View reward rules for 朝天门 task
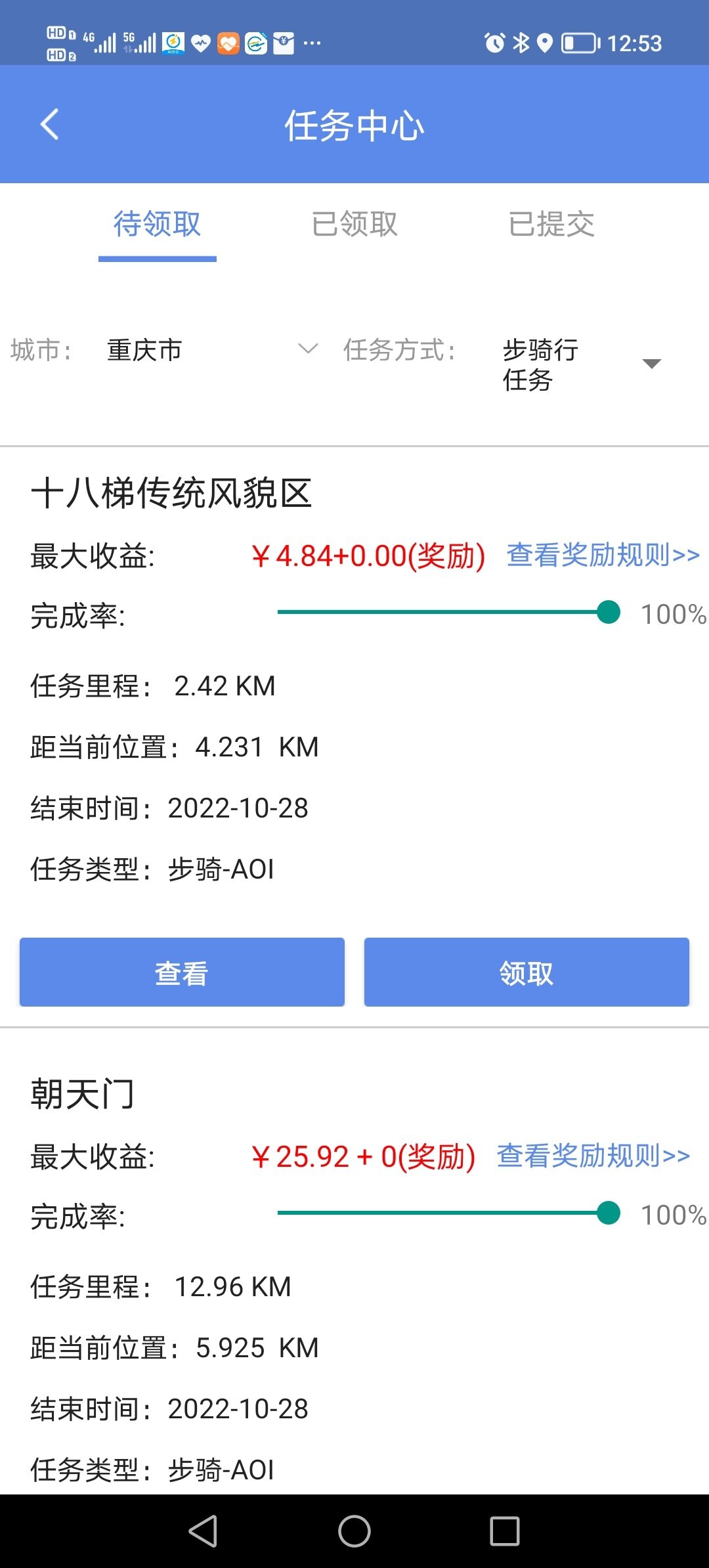This screenshot has height=1568, width=709. point(593,1156)
